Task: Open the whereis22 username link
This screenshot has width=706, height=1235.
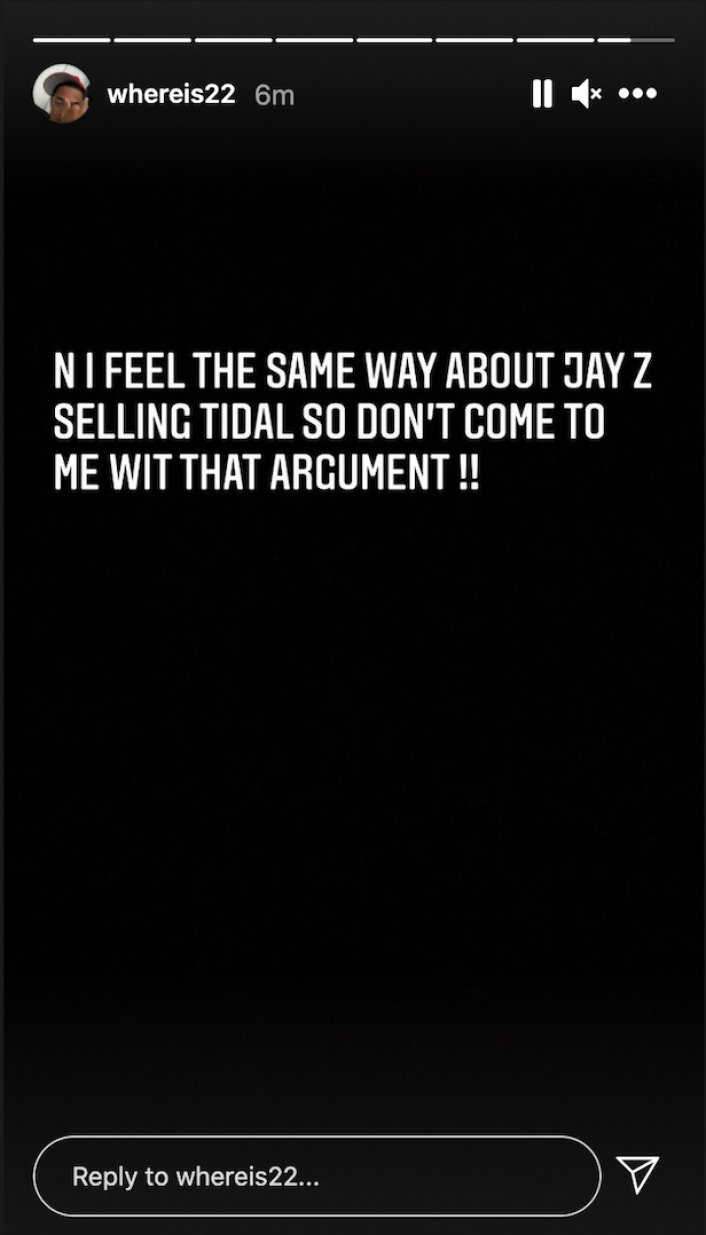Action: click(171, 94)
